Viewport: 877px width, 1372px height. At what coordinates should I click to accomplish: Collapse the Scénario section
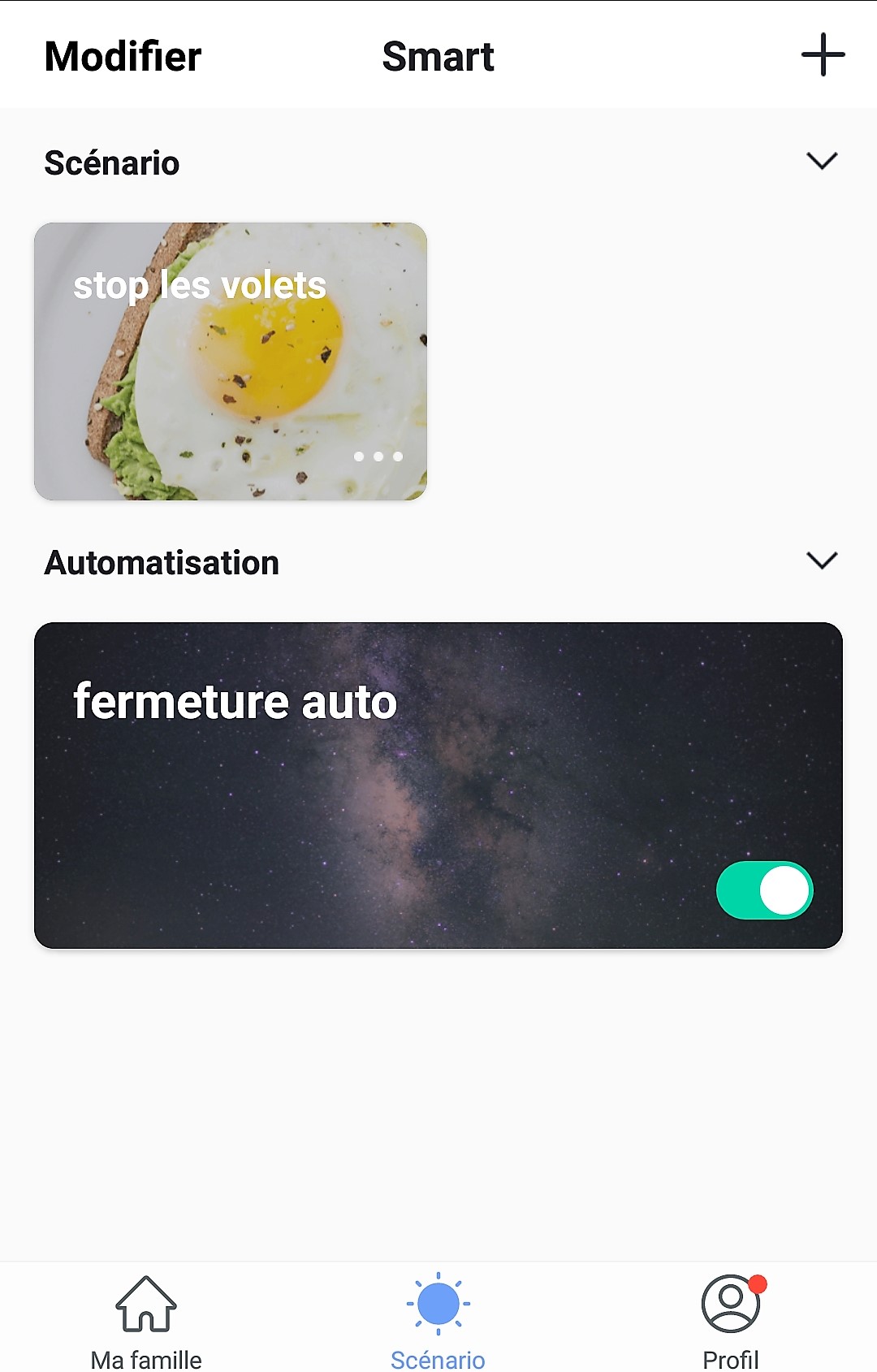[x=822, y=161]
